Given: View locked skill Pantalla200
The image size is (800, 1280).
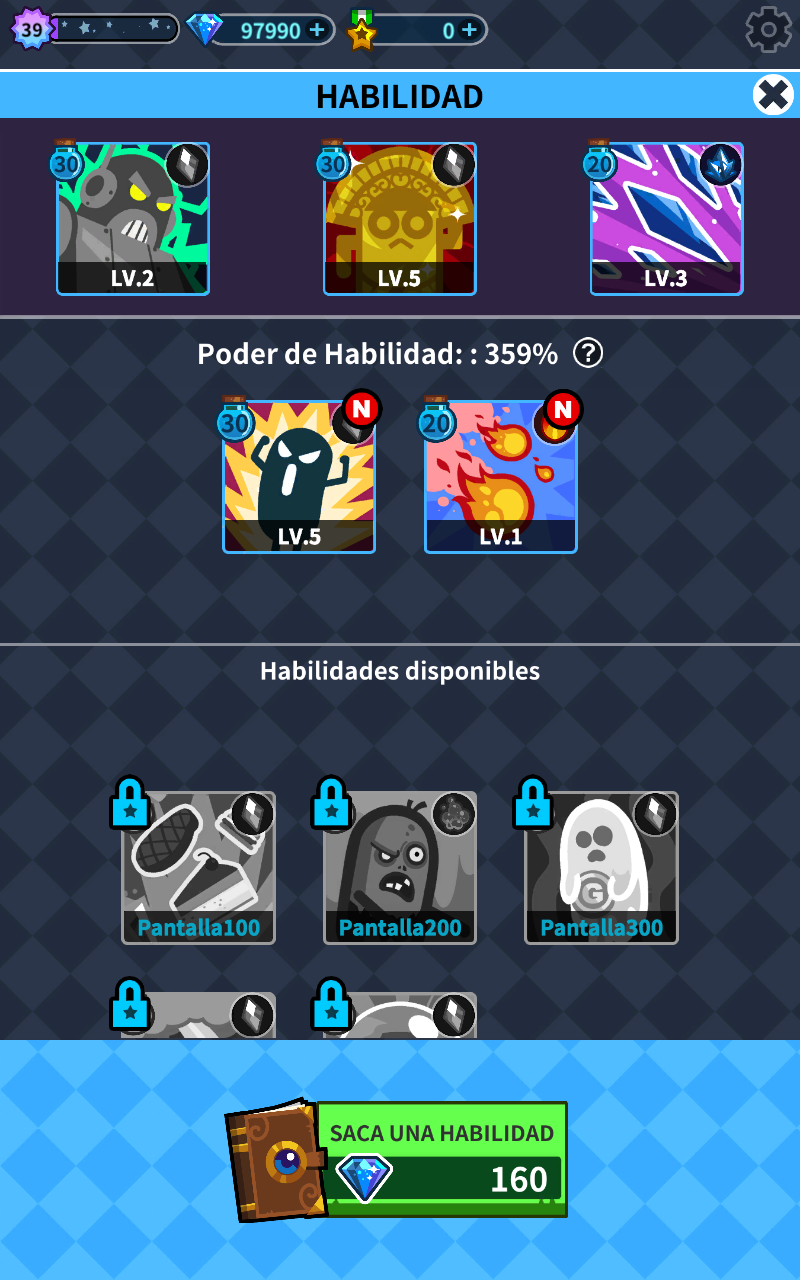Looking at the screenshot, I should tap(400, 868).
